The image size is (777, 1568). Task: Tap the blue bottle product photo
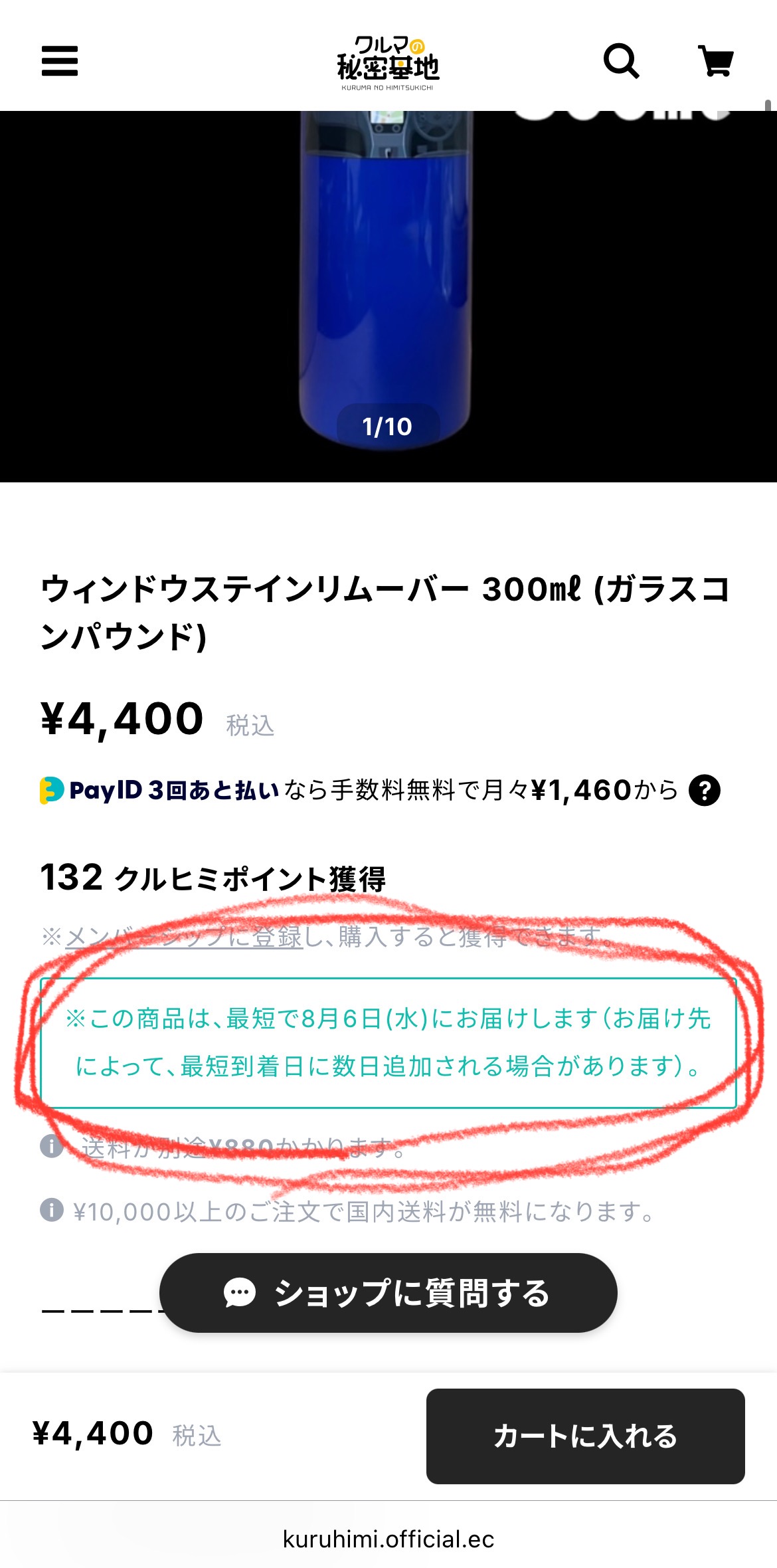388,279
